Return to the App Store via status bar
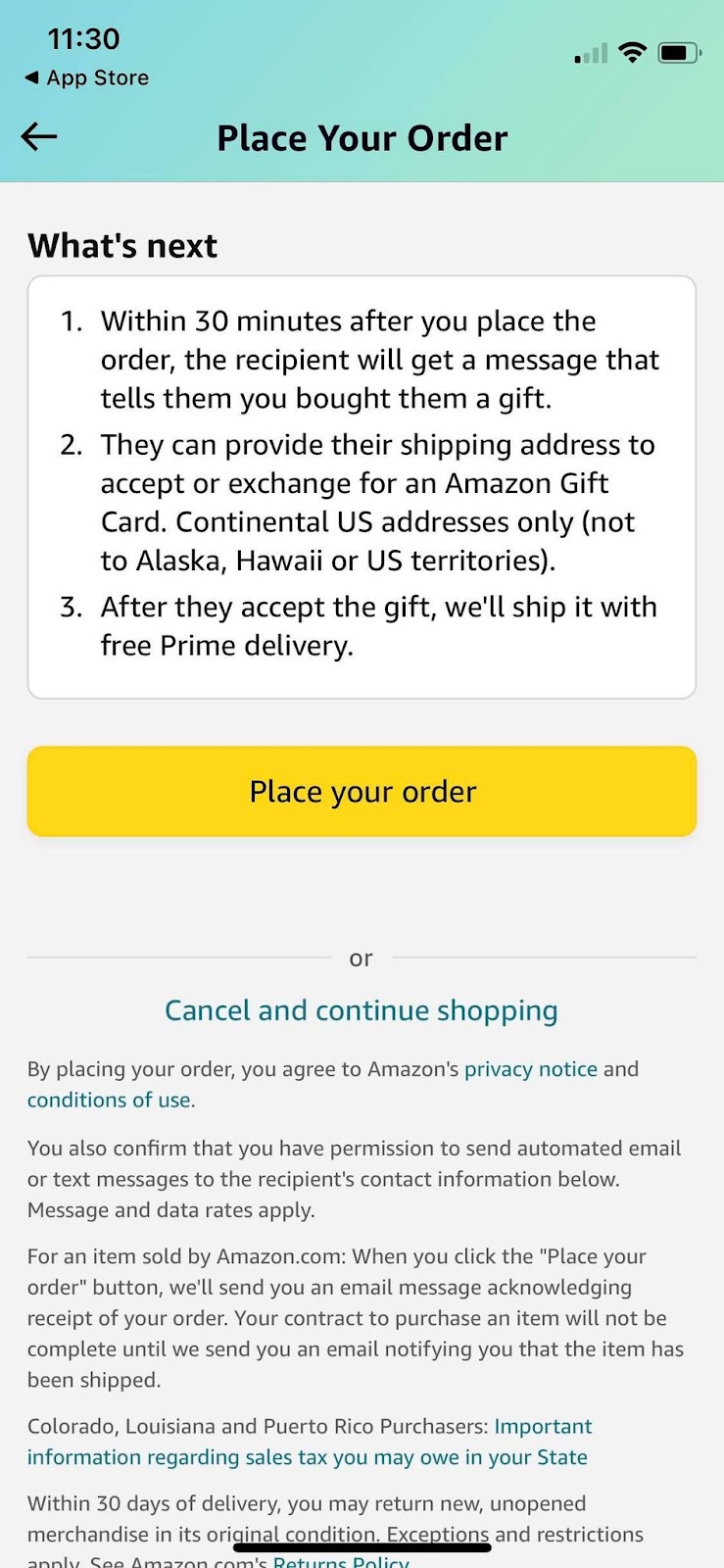 tap(86, 77)
